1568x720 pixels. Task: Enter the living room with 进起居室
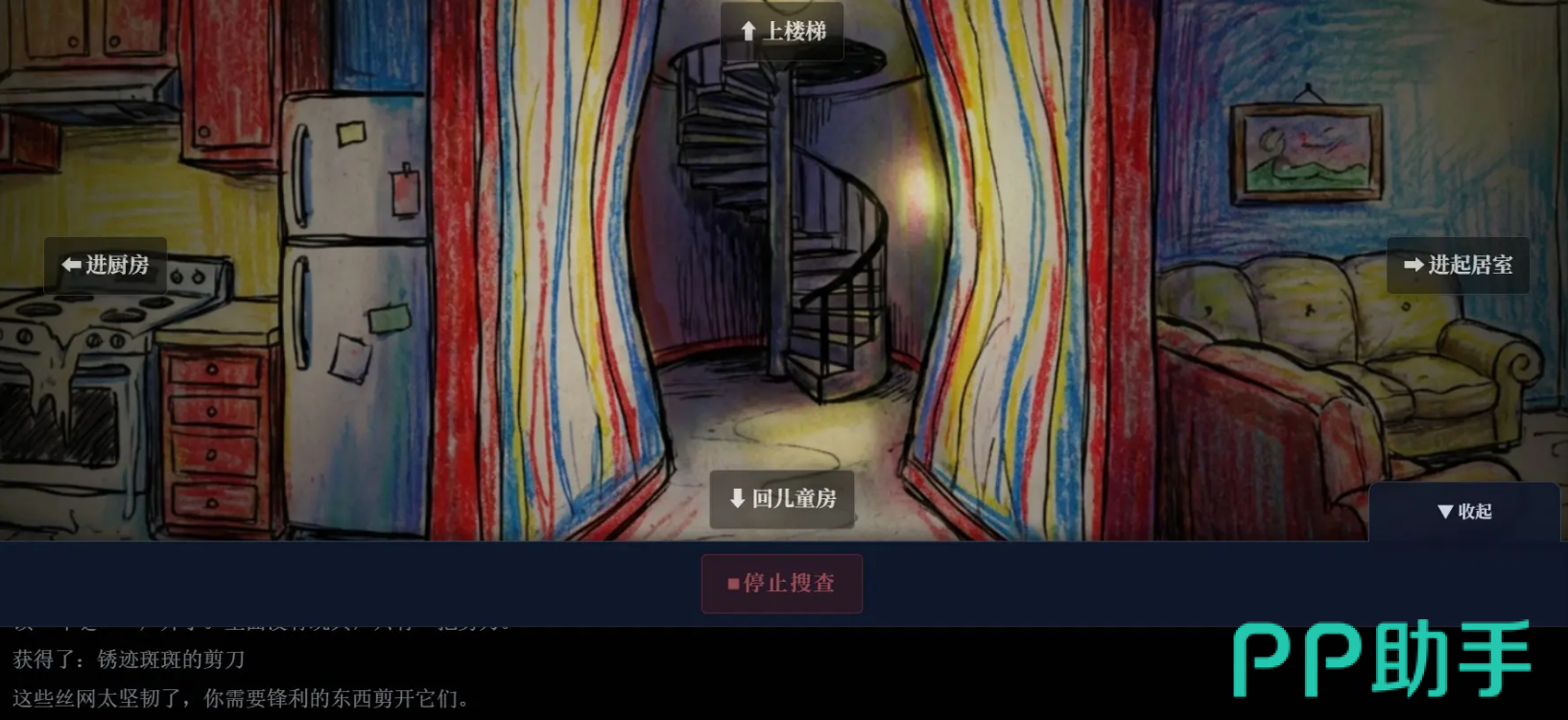point(1458,265)
